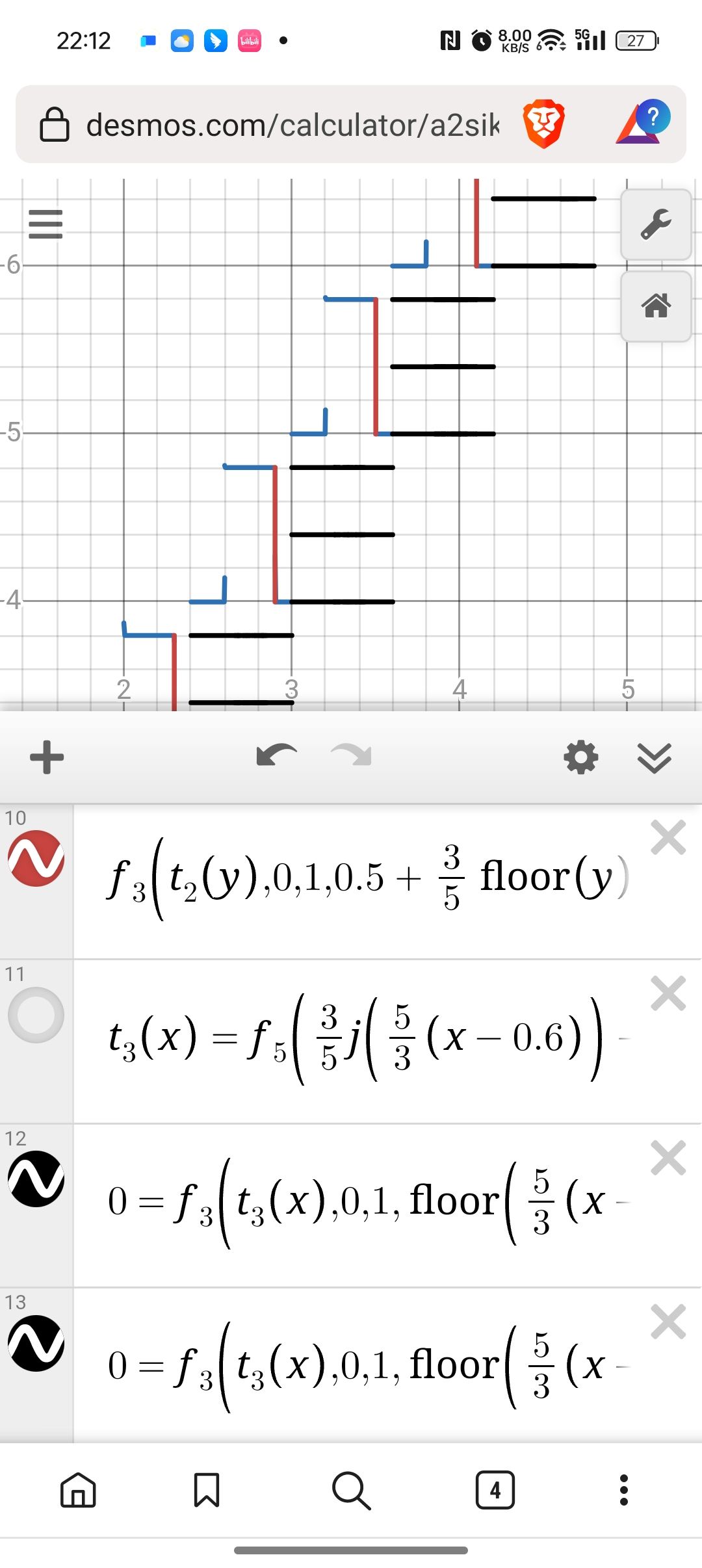
Task: Toggle visibility of expression 13
Action: tap(36, 1343)
